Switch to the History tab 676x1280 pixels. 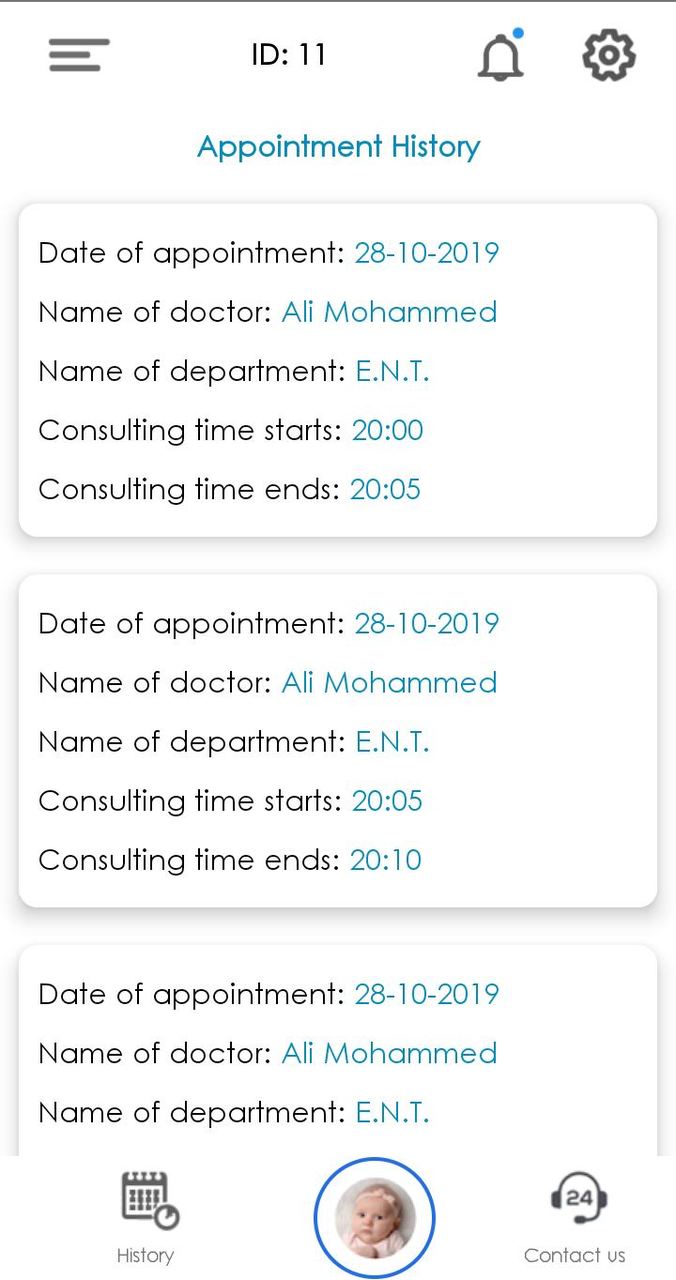pos(147,1217)
